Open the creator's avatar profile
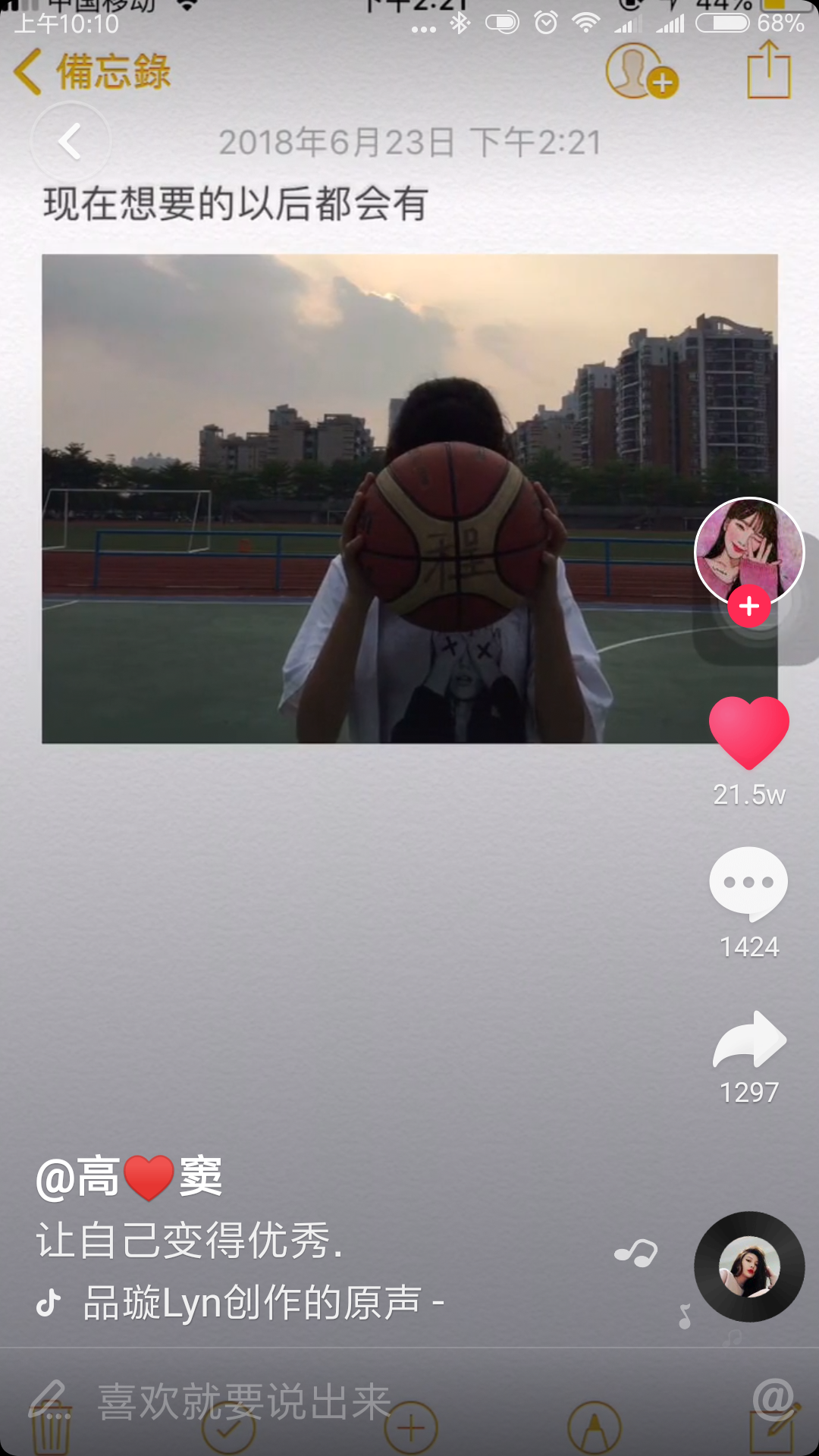The height and width of the screenshot is (1456, 819). (x=749, y=551)
